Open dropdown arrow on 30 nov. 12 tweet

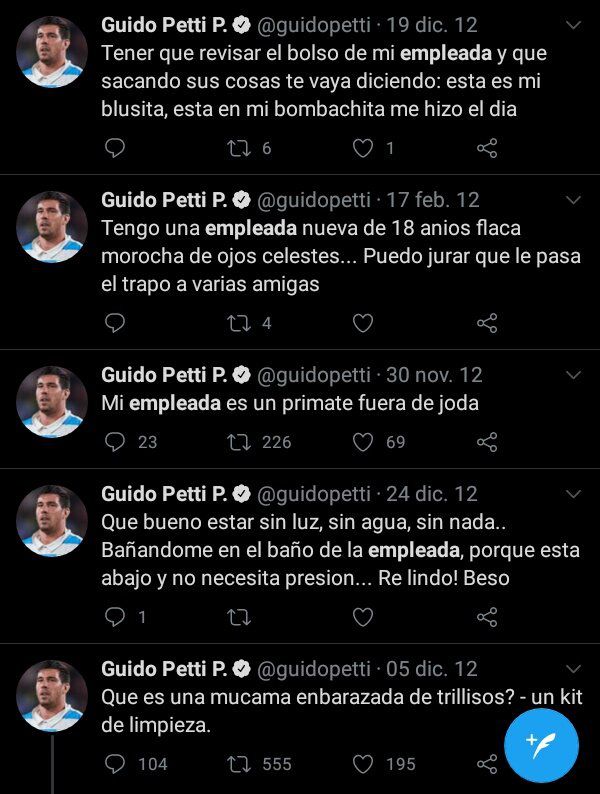[573, 375]
